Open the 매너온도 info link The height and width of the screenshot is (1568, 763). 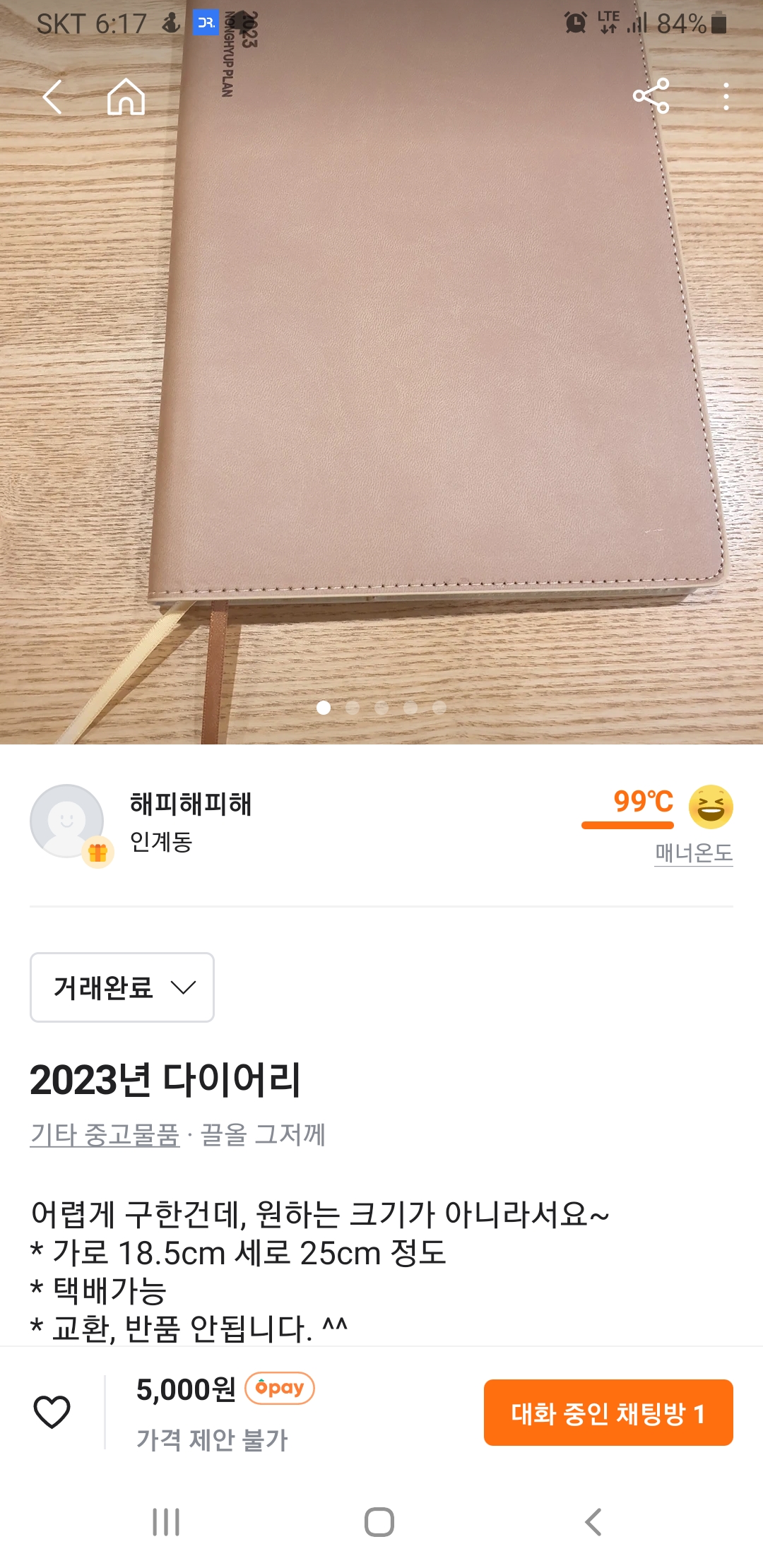pos(692,853)
